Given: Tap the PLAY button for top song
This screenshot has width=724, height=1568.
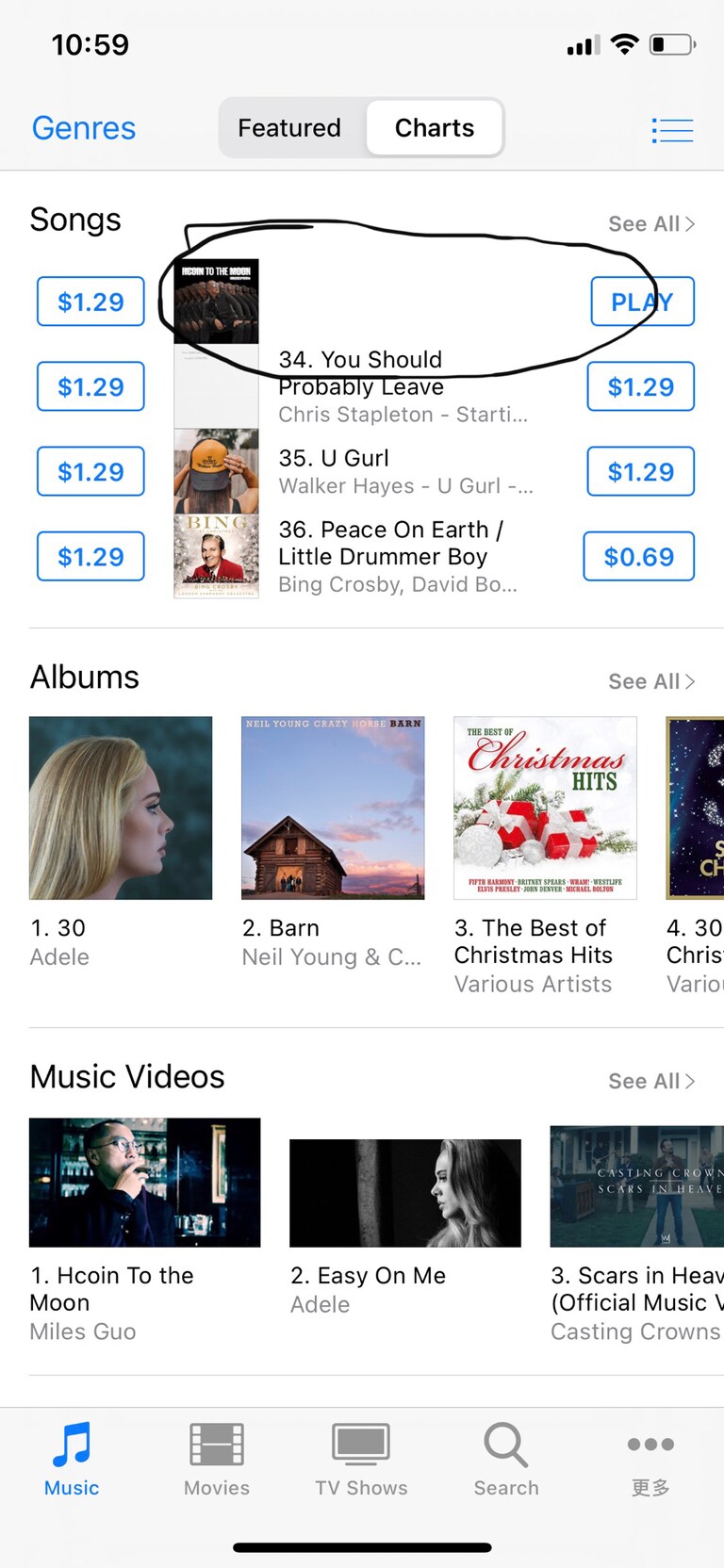Looking at the screenshot, I should pos(642,302).
